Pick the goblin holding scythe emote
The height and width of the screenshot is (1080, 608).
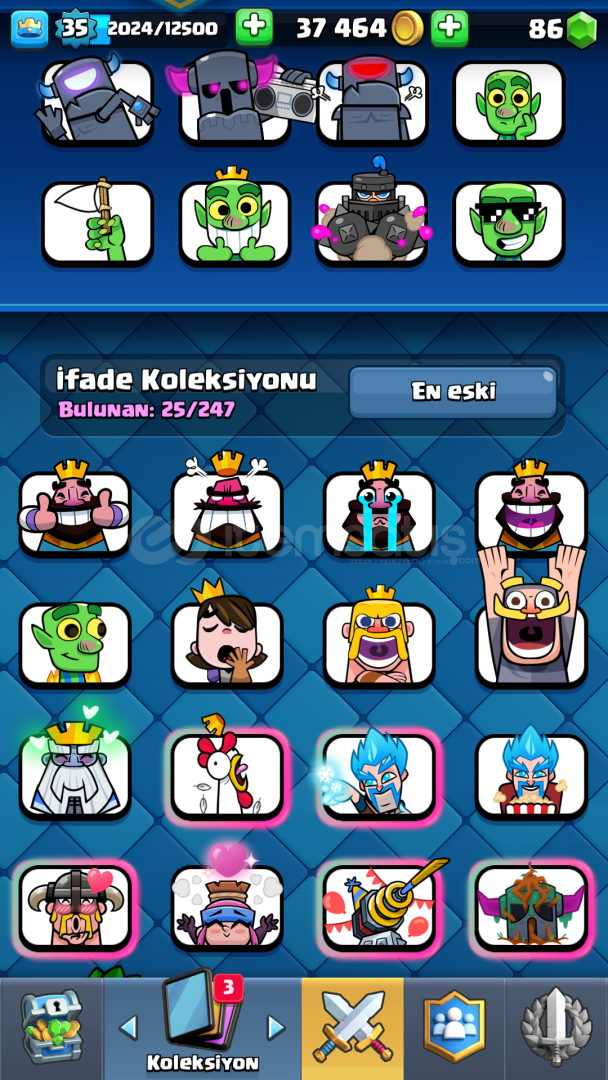pos(97,222)
